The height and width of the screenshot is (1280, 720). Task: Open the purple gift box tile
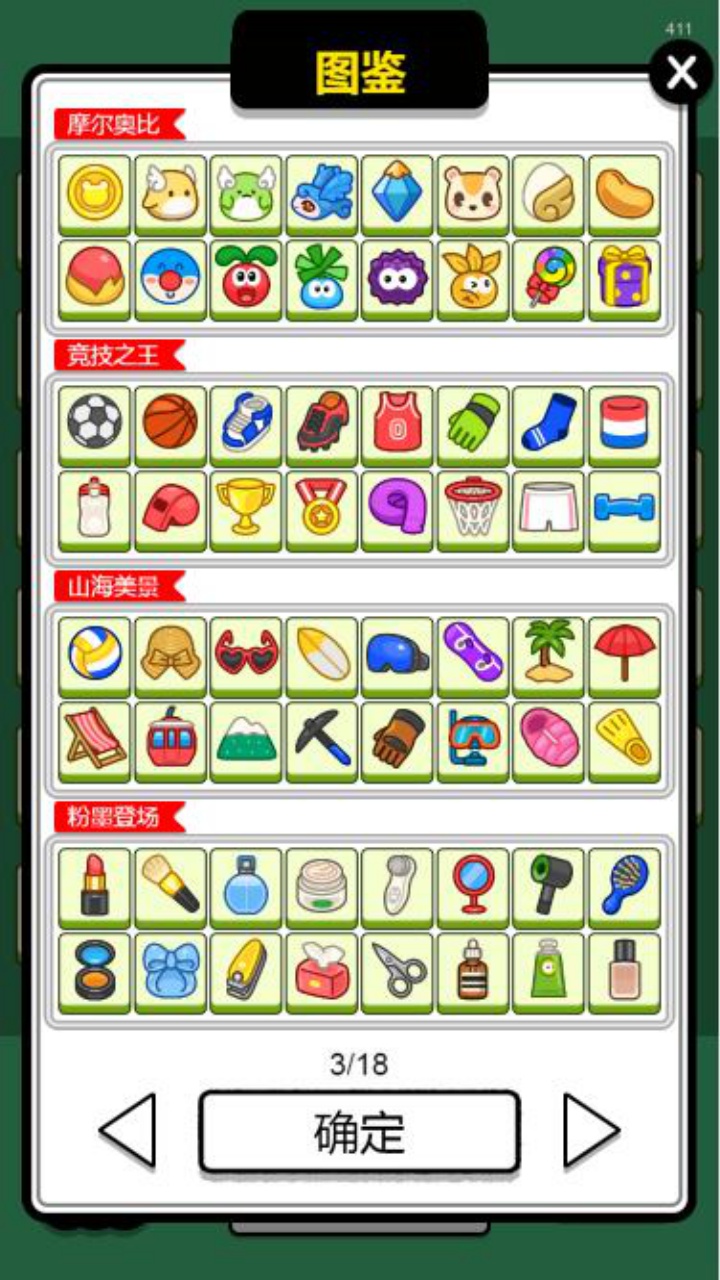pyautogui.click(x=624, y=276)
